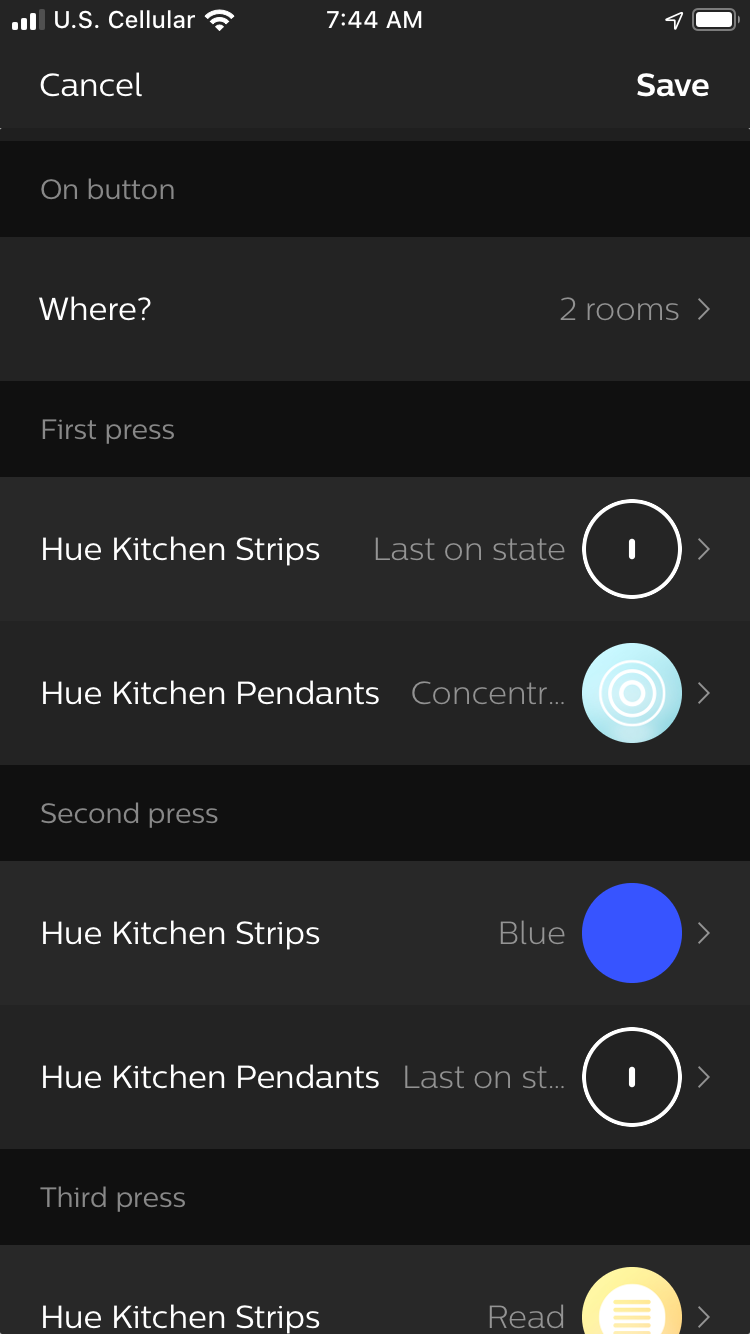Open First press Hue Kitchen Strips setting

375,549
